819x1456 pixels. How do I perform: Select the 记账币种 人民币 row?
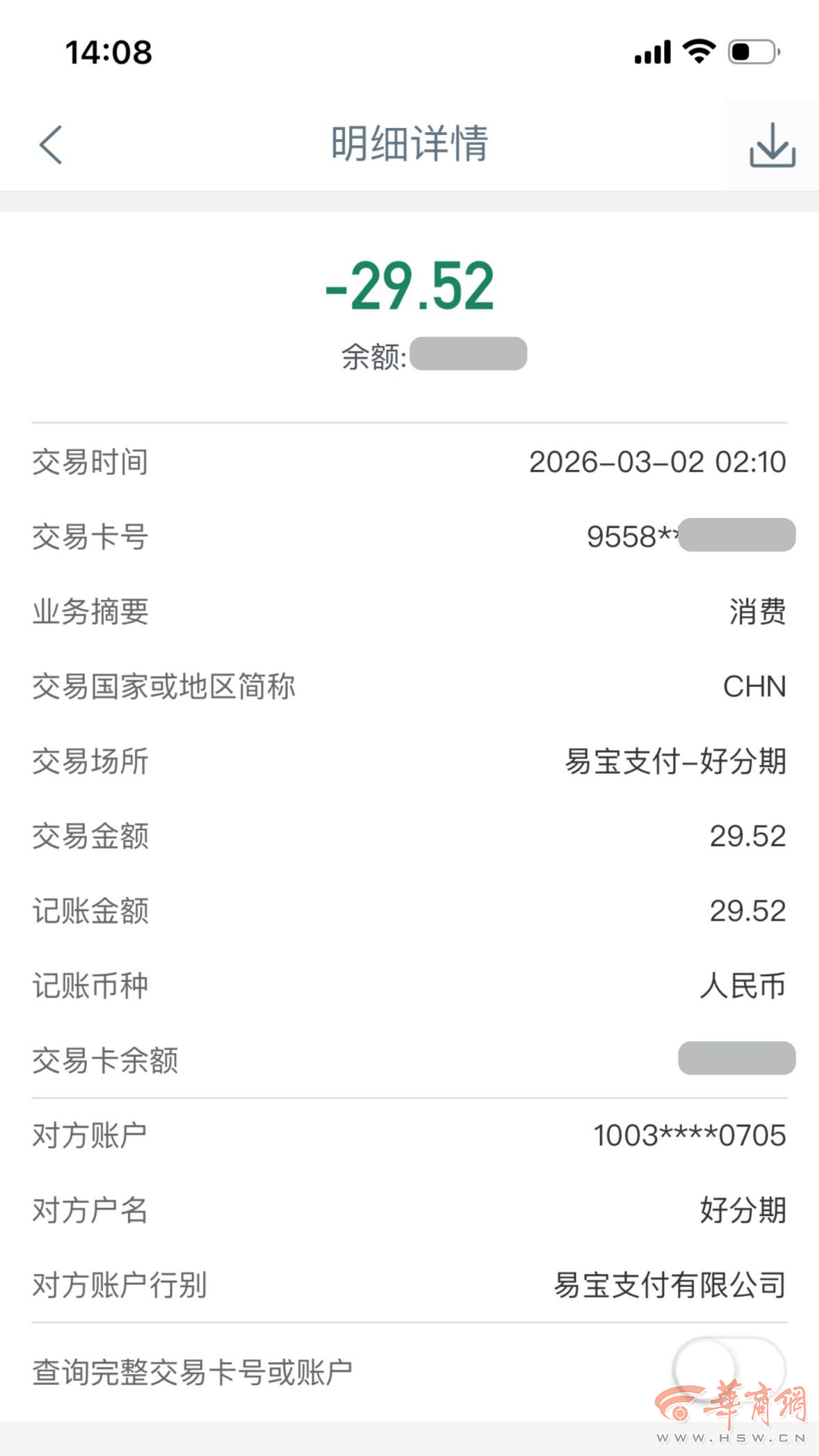(410, 983)
